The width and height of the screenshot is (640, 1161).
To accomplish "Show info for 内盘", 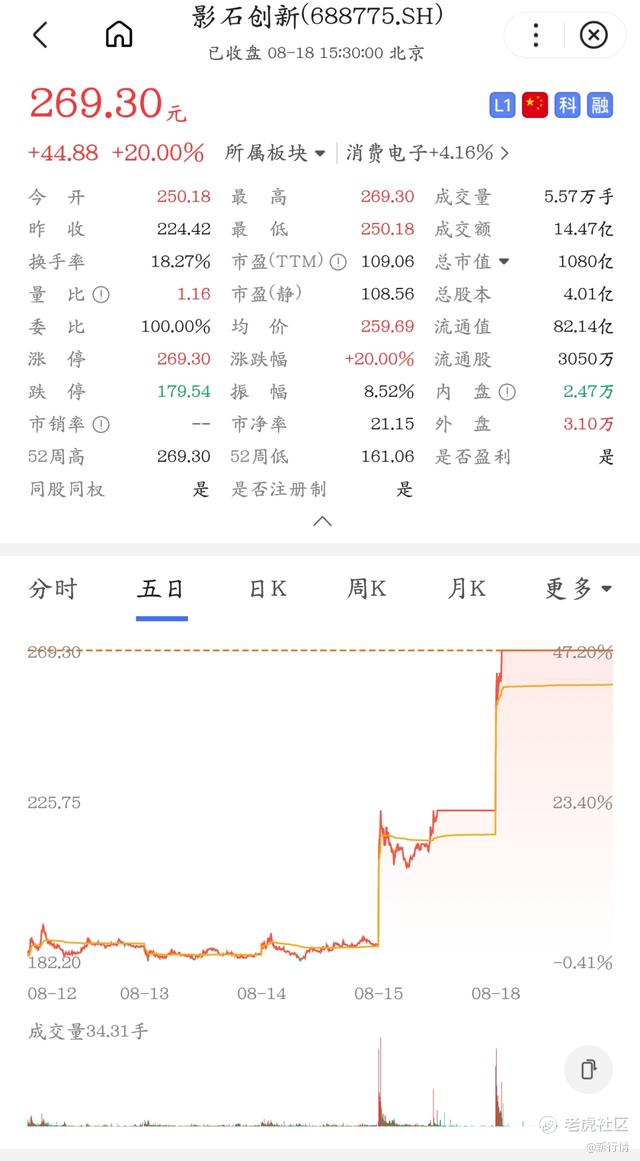I will [x=507, y=392].
